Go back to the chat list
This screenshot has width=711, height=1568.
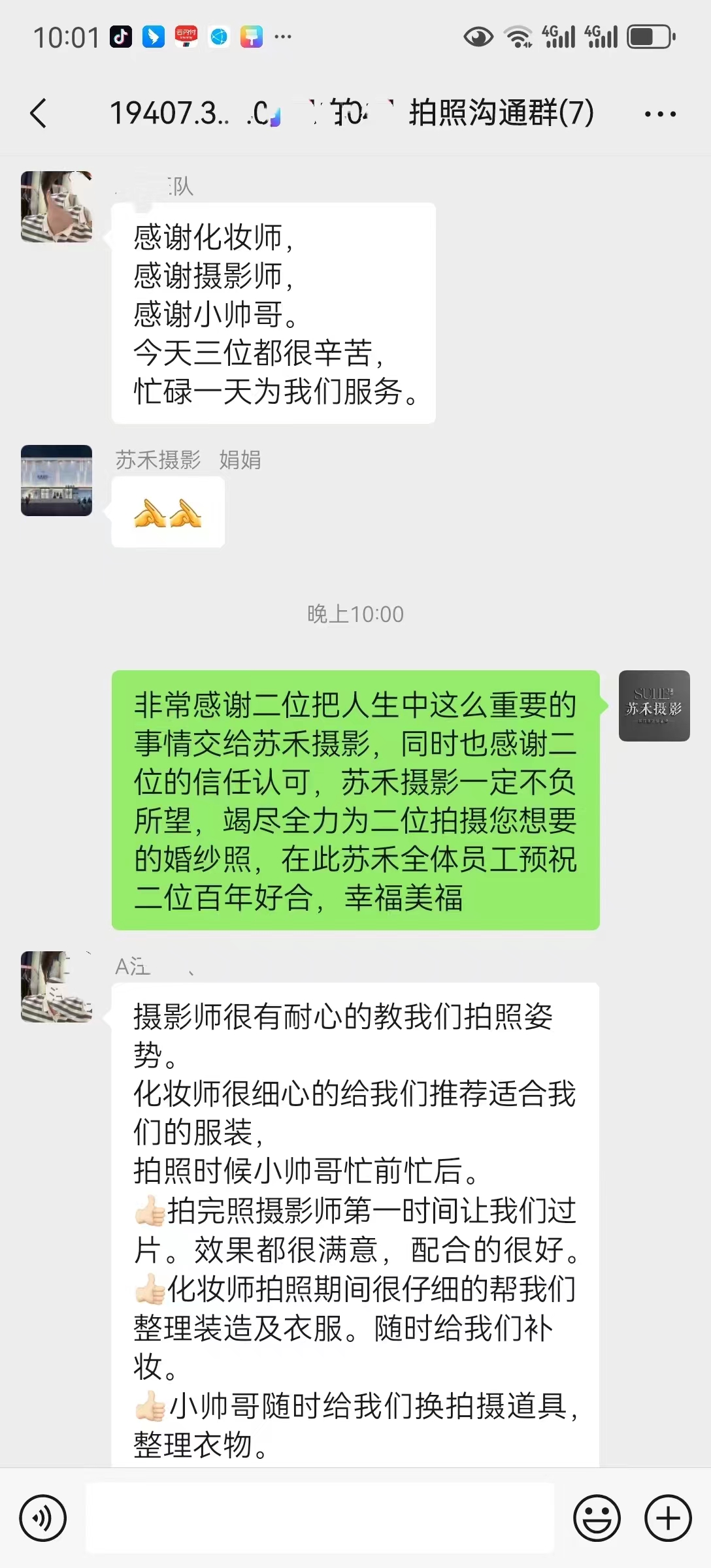coord(39,113)
